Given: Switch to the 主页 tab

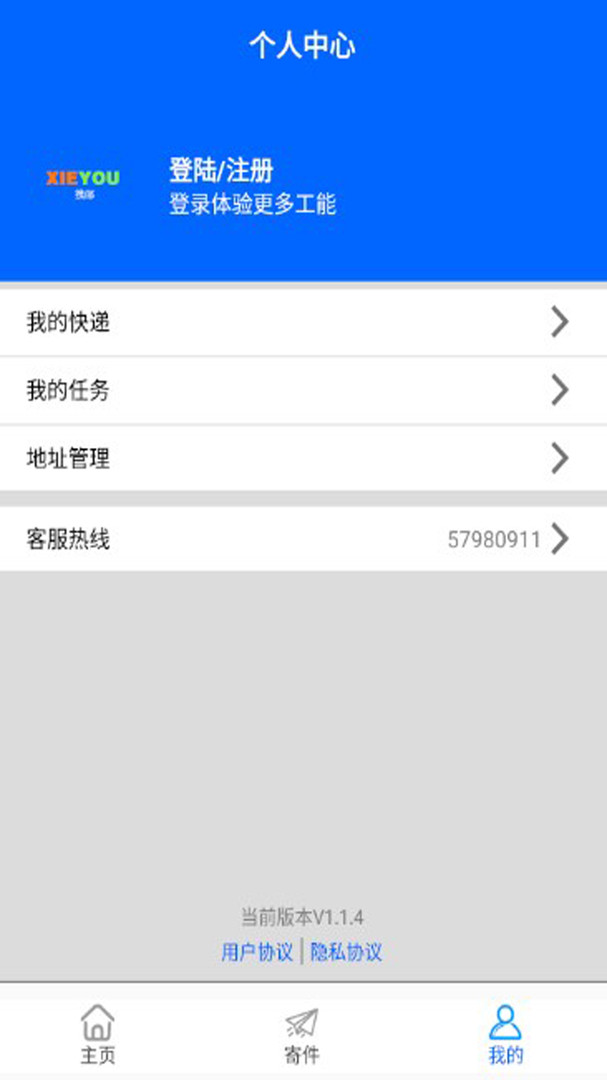Looking at the screenshot, I should pos(98,1035).
